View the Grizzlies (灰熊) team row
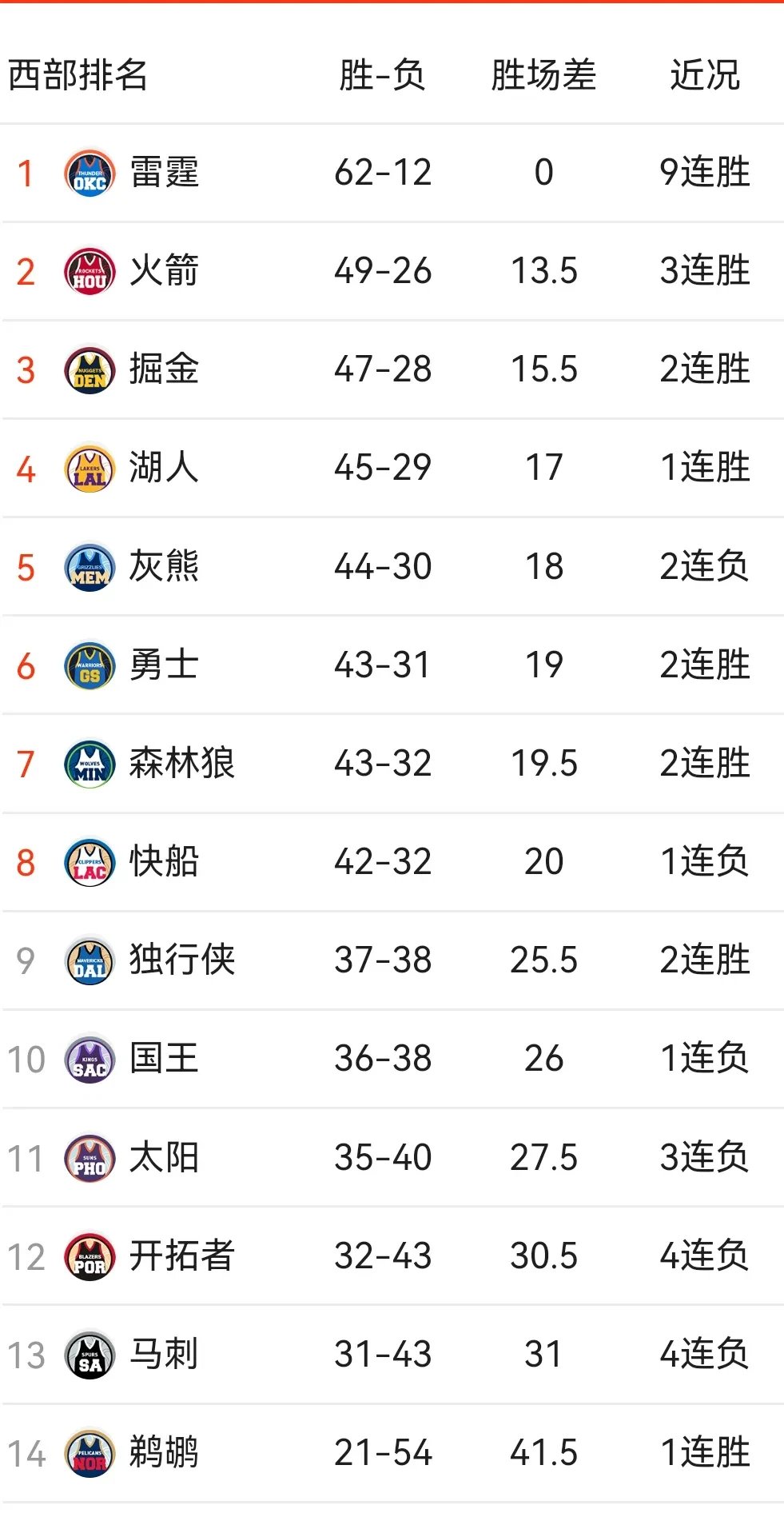Viewport: 784px width, 1517px height. [x=164, y=566]
